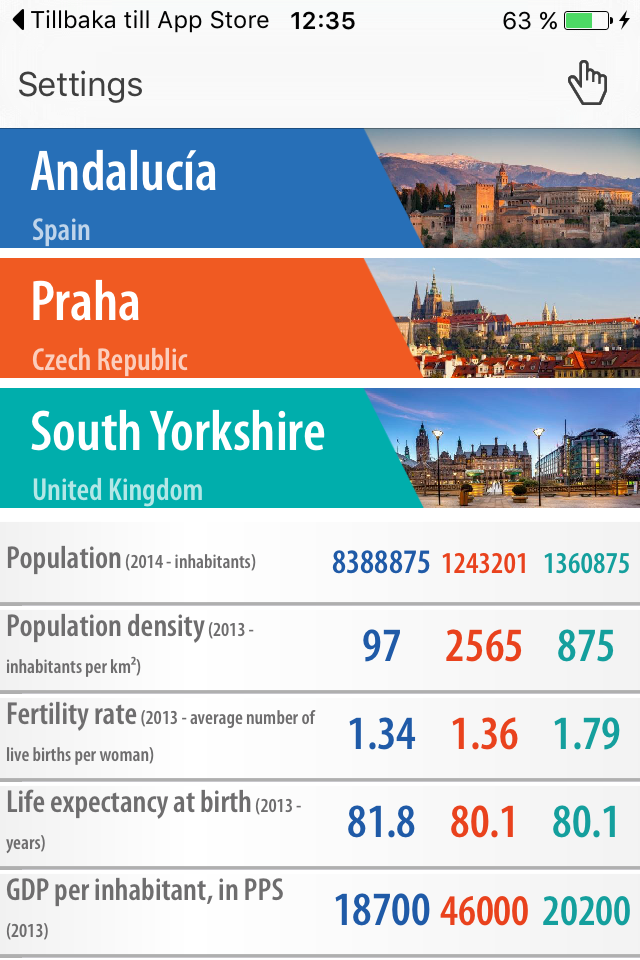
Task: Return via Tillbaka till App Store
Action: point(140,20)
